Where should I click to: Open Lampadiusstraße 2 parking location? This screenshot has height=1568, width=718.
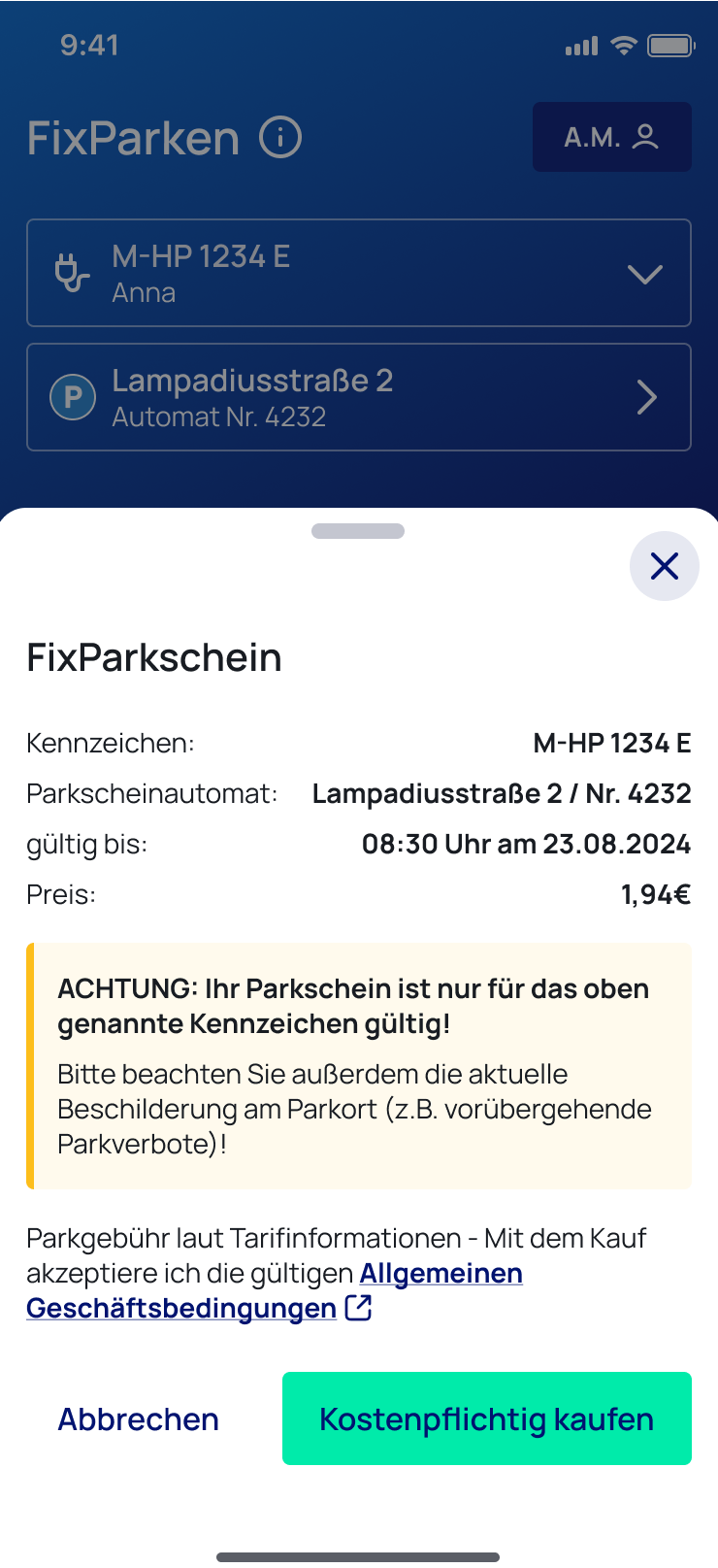(358, 397)
